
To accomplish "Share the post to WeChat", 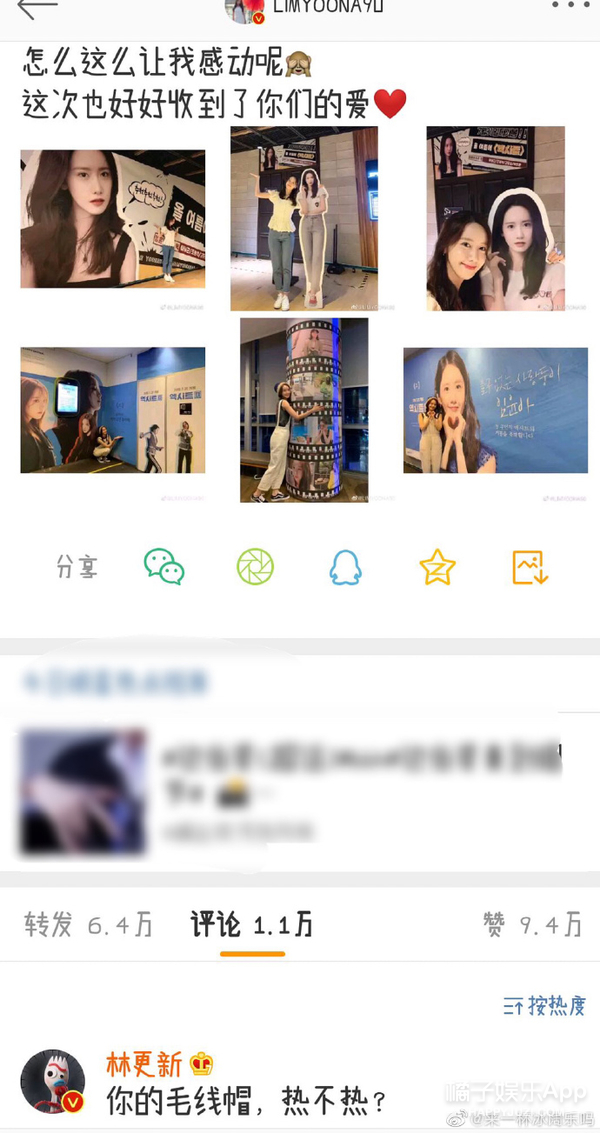I will (x=164, y=567).
